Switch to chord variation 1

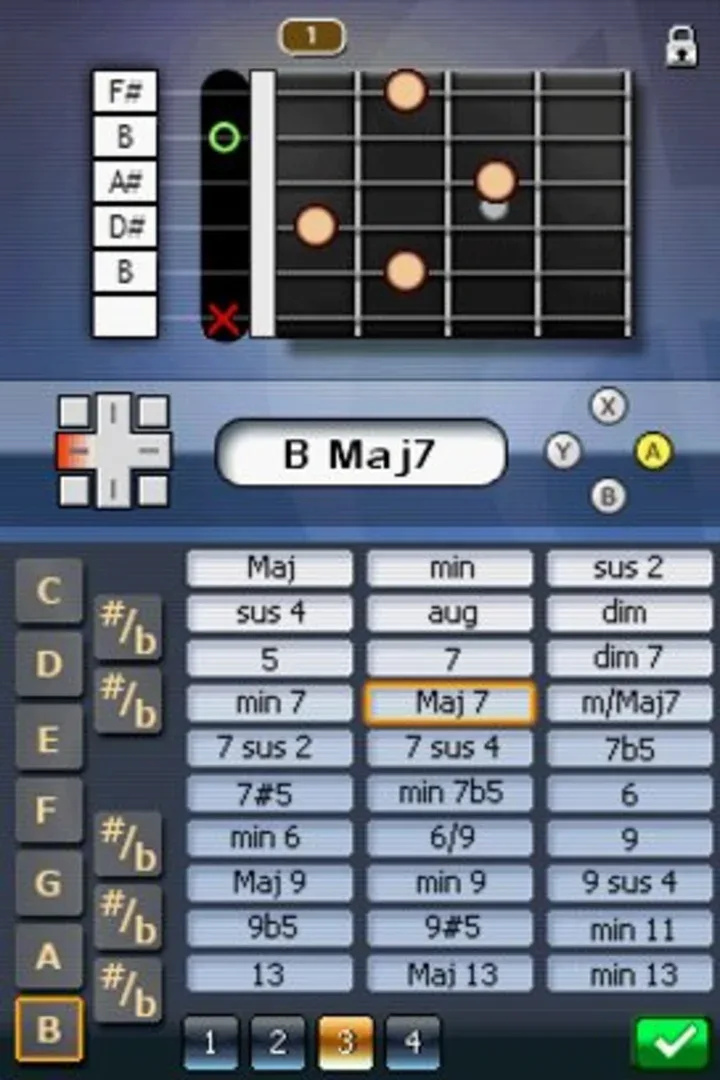pos(211,1043)
